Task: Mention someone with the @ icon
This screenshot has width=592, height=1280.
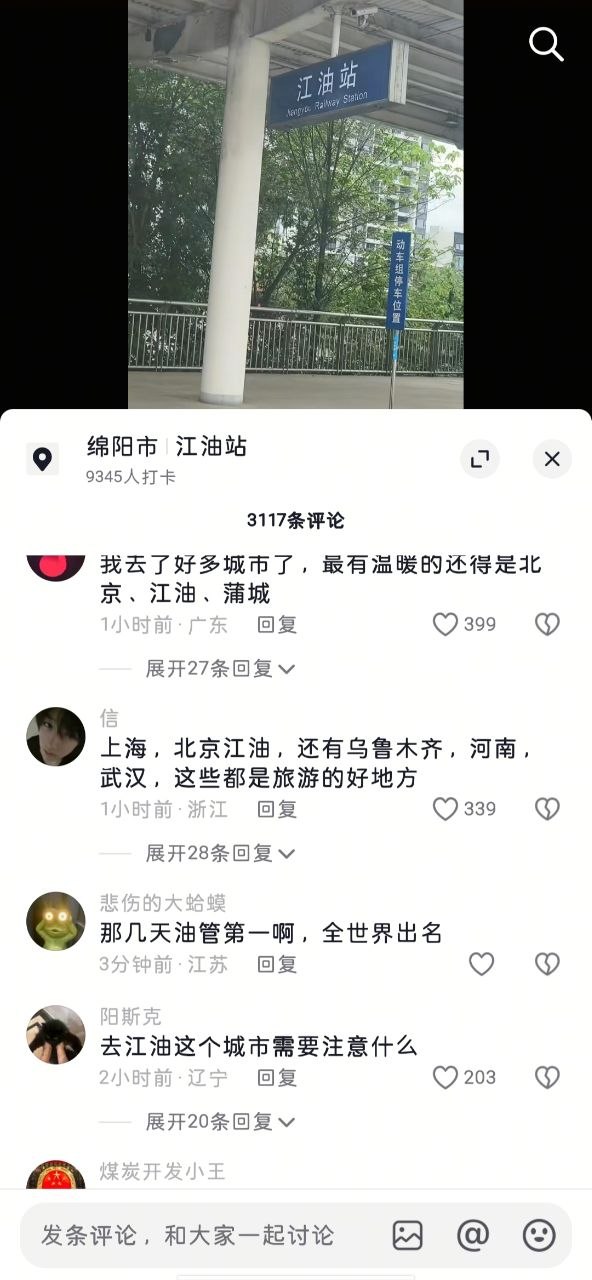Action: [x=473, y=1235]
